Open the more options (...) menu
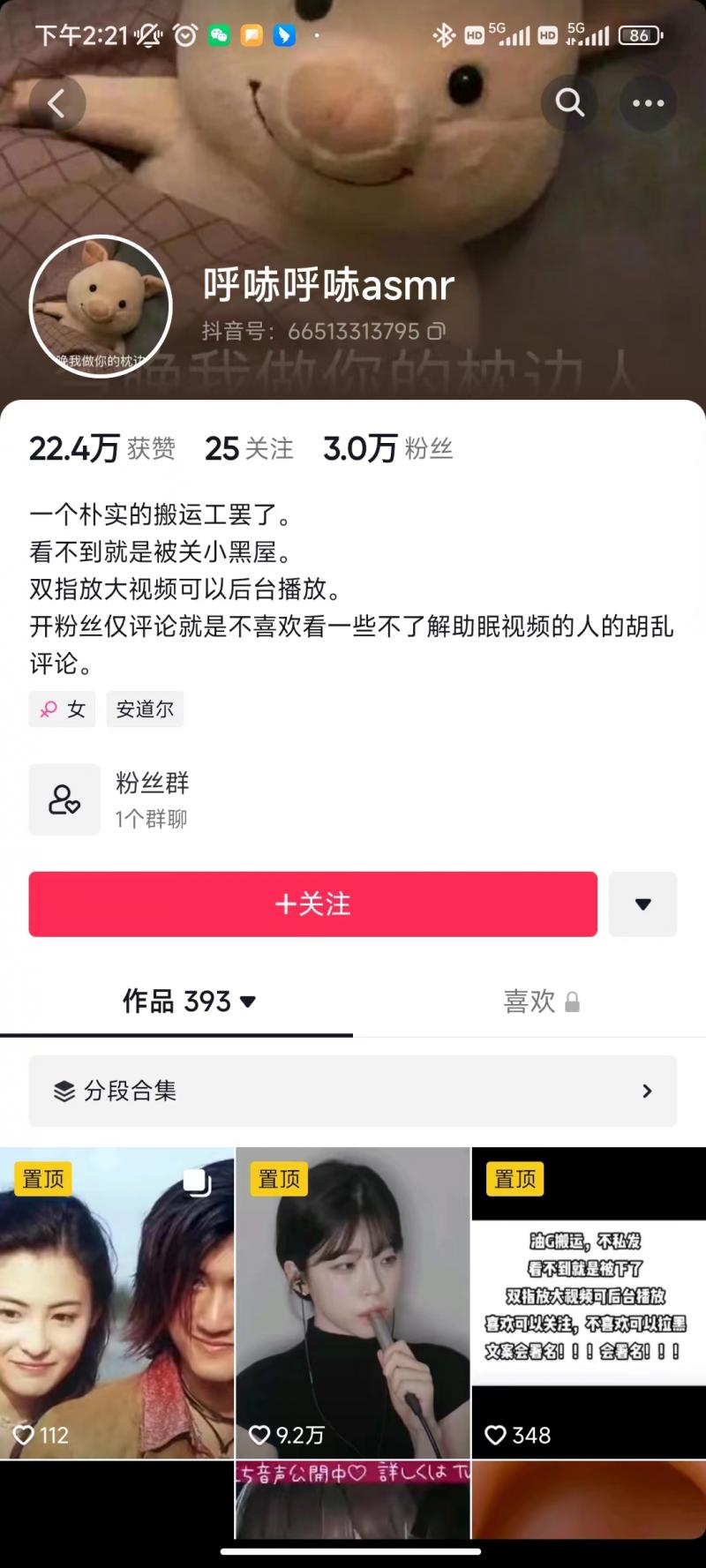Viewport: 706px width, 1568px height. (x=650, y=103)
